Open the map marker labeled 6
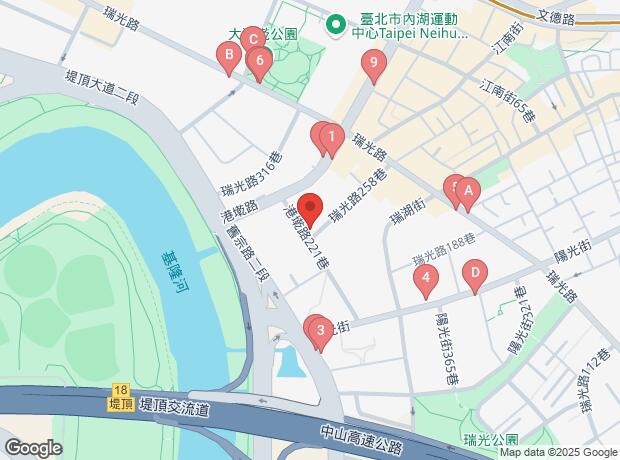The width and height of the screenshot is (620, 460). click(260, 63)
